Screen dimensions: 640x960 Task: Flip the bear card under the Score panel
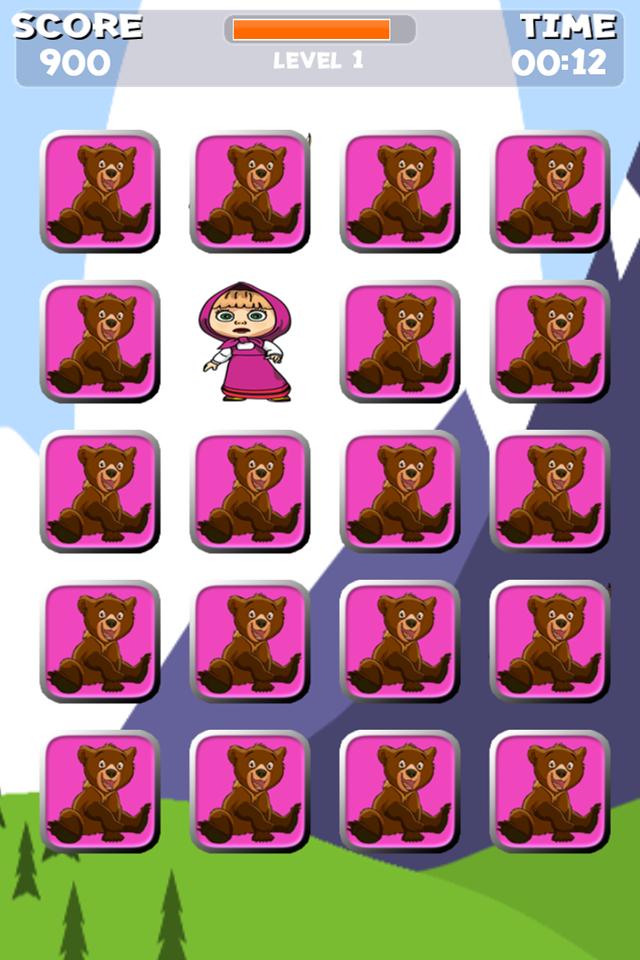pyautogui.click(x=100, y=192)
